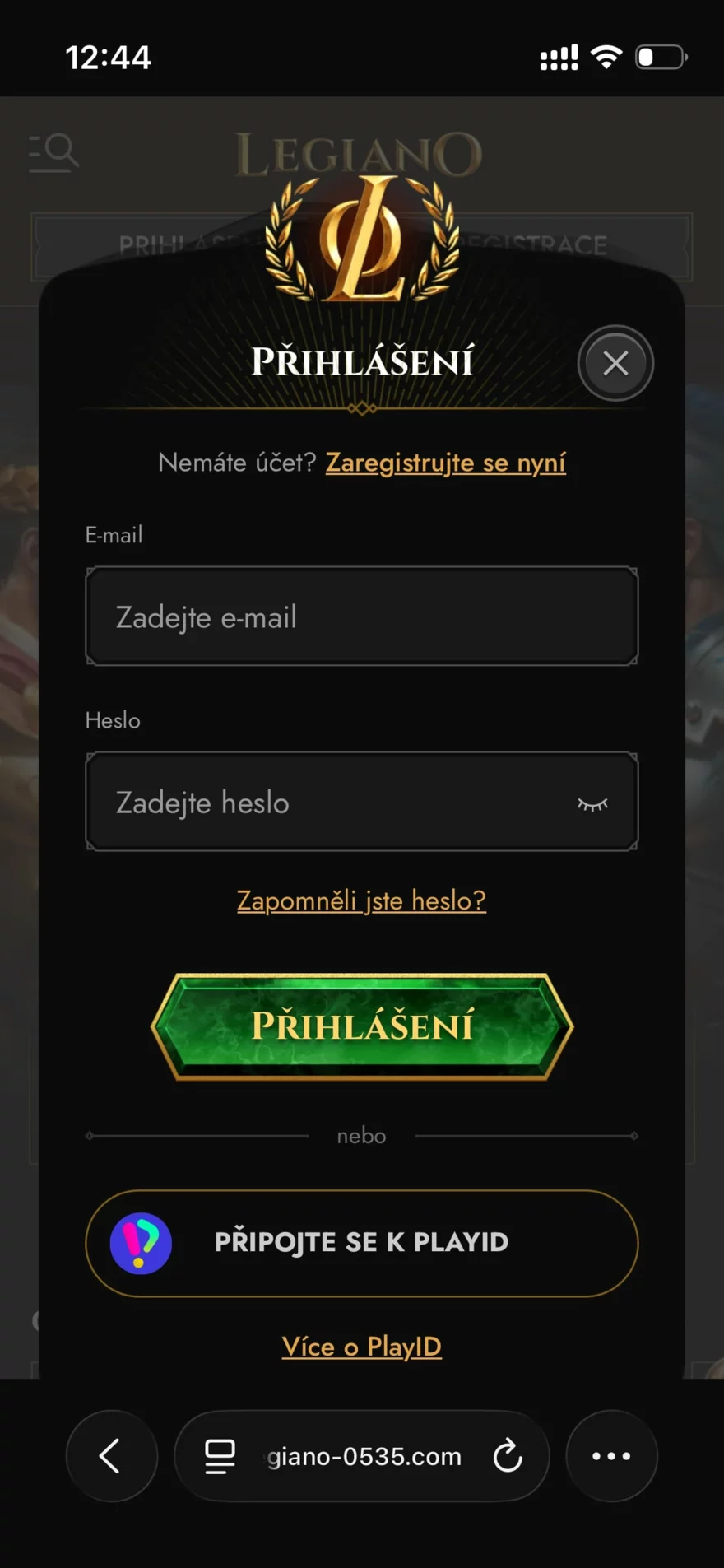Open the page tools icon in address bar
The height and width of the screenshot is (1568, 724).
click(220, 1455)
